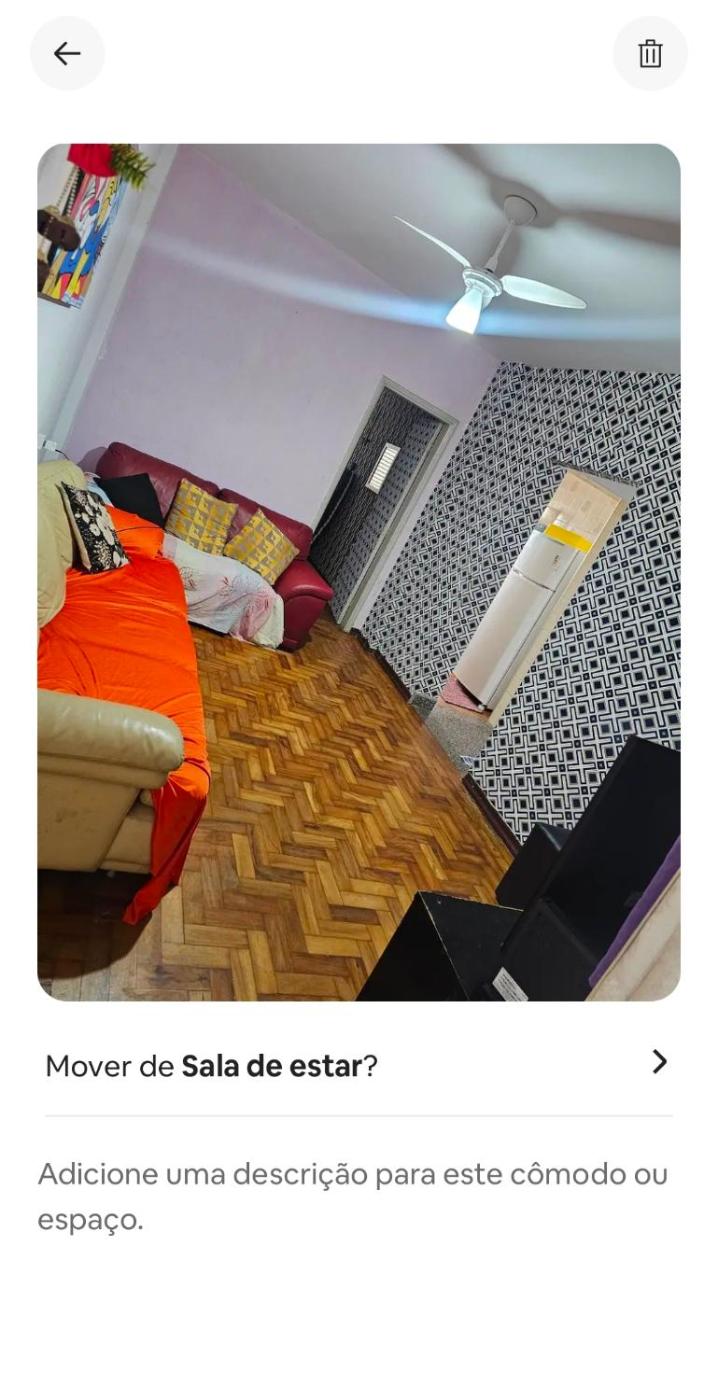
Task: Add a description for this room
Action: point(352,1196)
